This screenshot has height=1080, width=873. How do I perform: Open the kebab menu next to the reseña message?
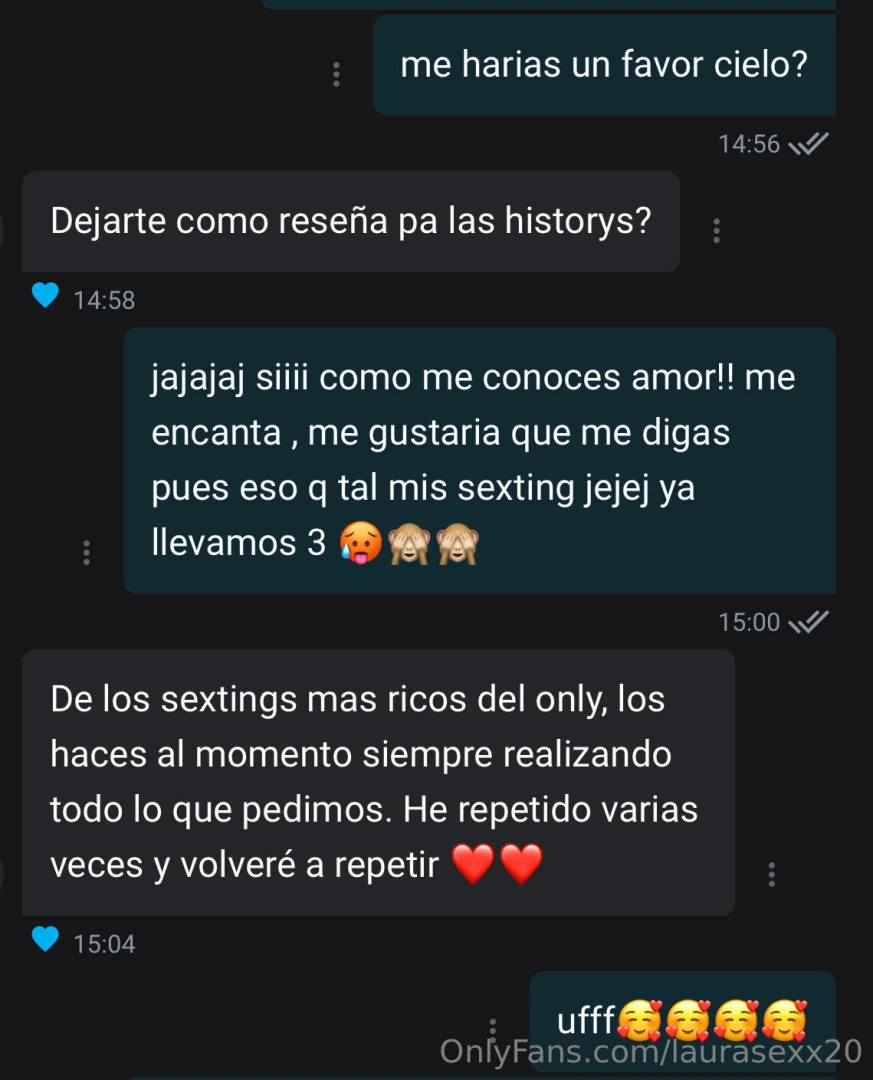coord(716,231)
